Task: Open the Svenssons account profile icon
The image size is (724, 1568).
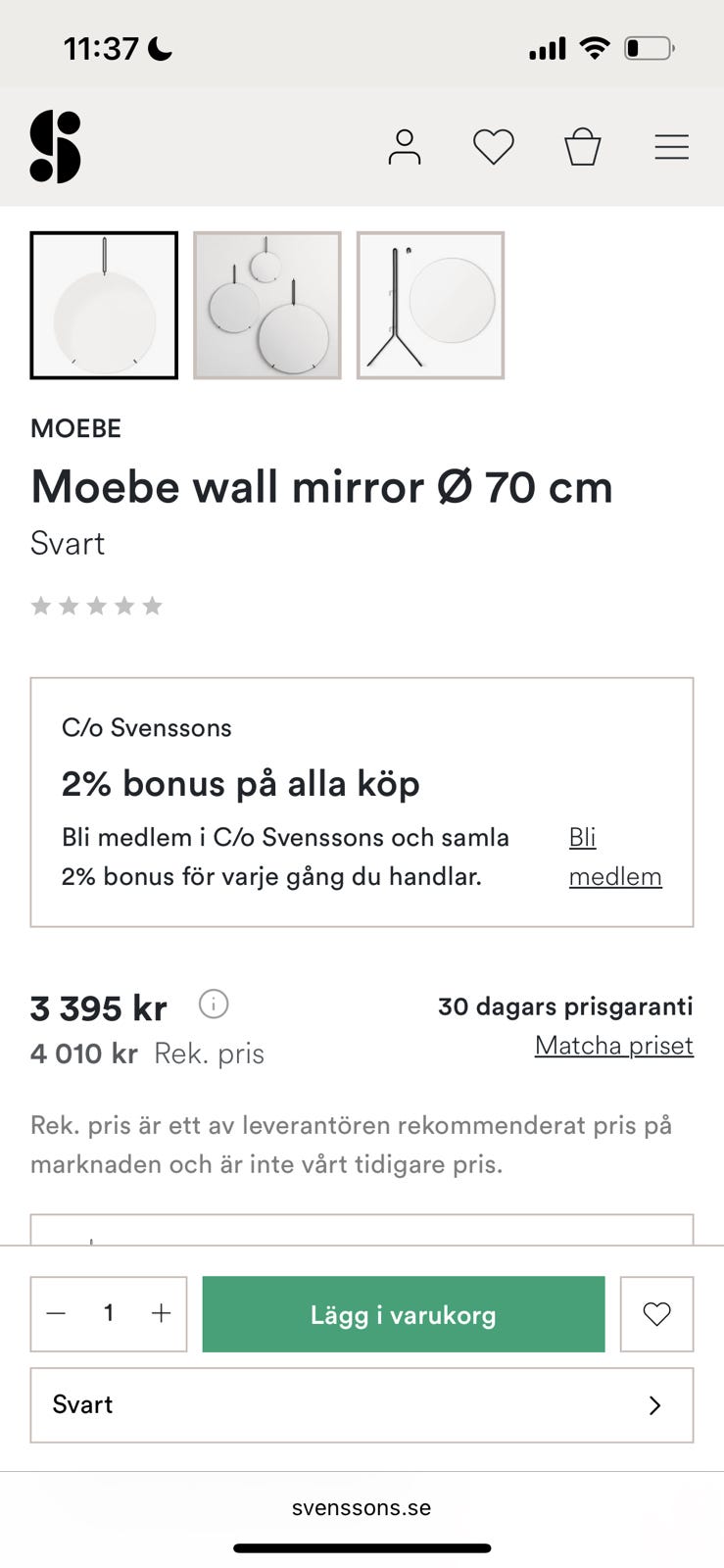Action: [x=404, y=146]
